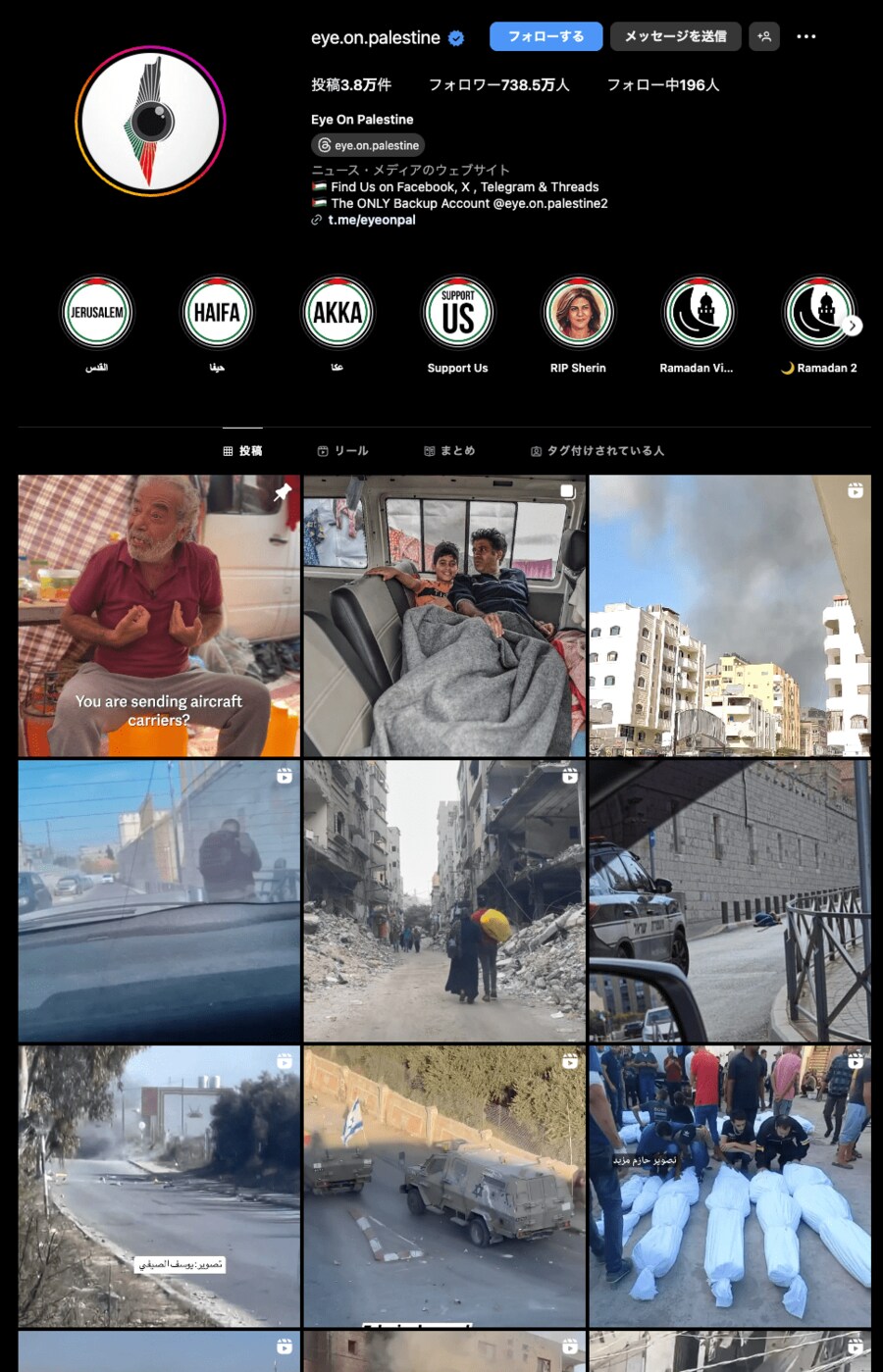This screenshot has width=883, height=1372.
Task: Open メッセージを送信 to send a message
Action: coord(675,36)
